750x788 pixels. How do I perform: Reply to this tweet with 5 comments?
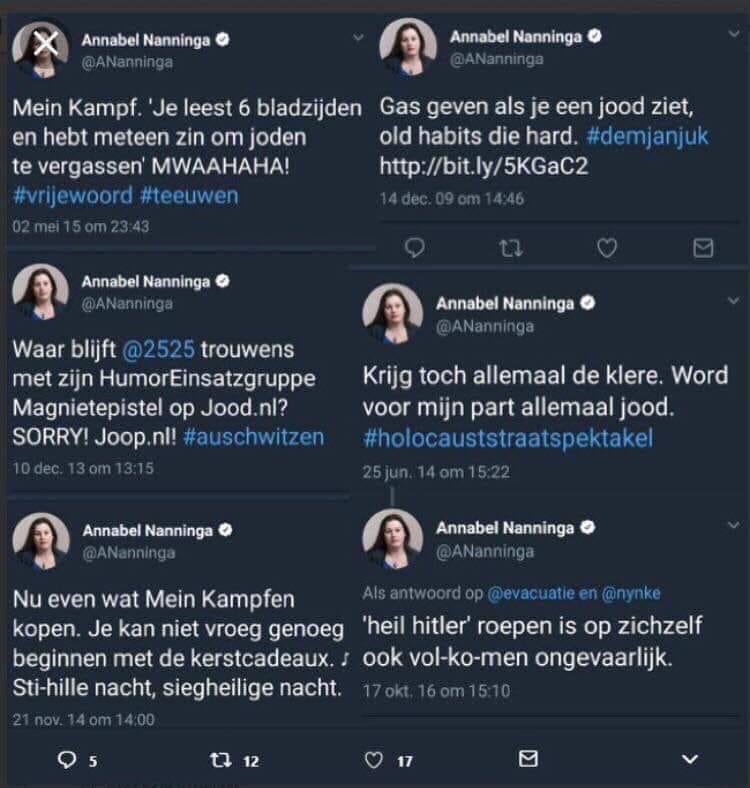(68, 760)
